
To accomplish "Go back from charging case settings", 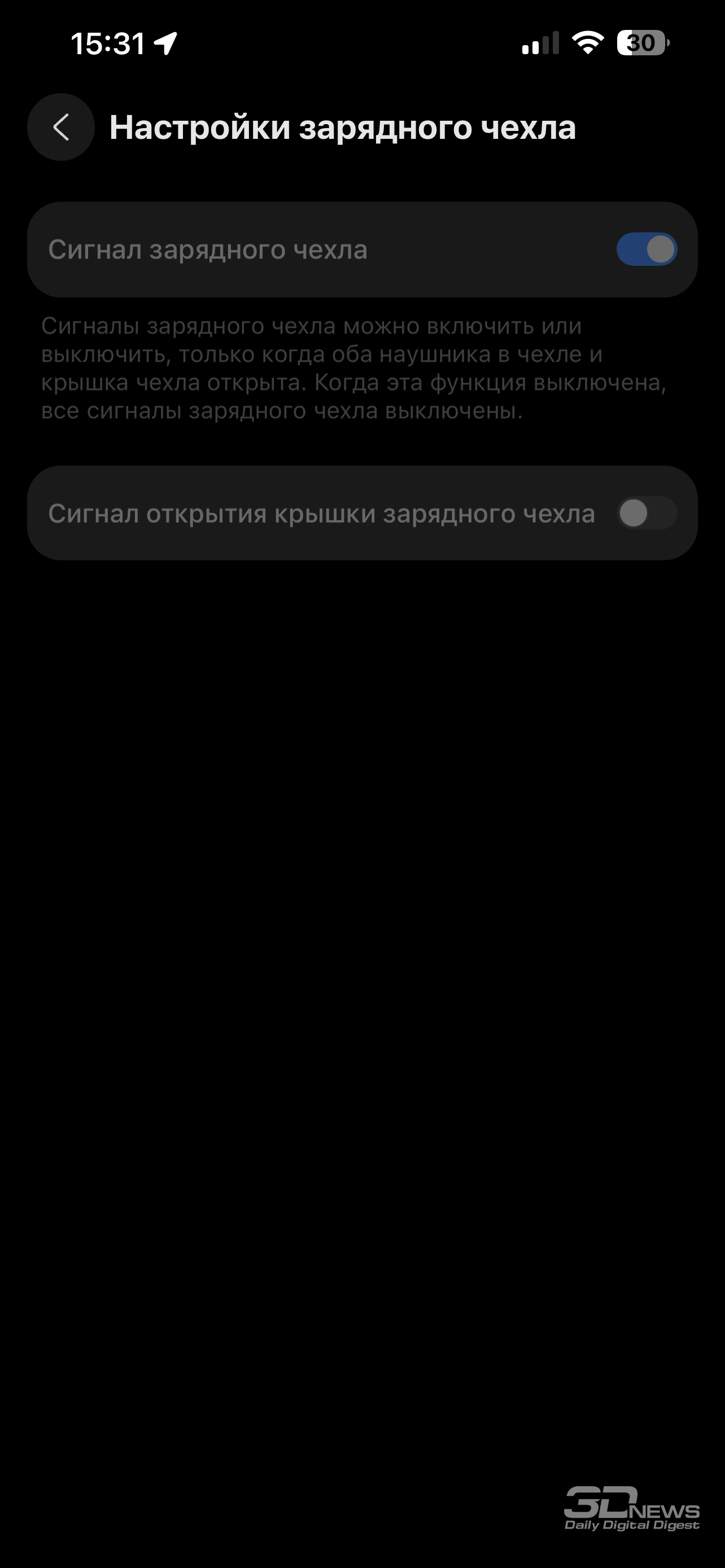I will coord(61,127).
